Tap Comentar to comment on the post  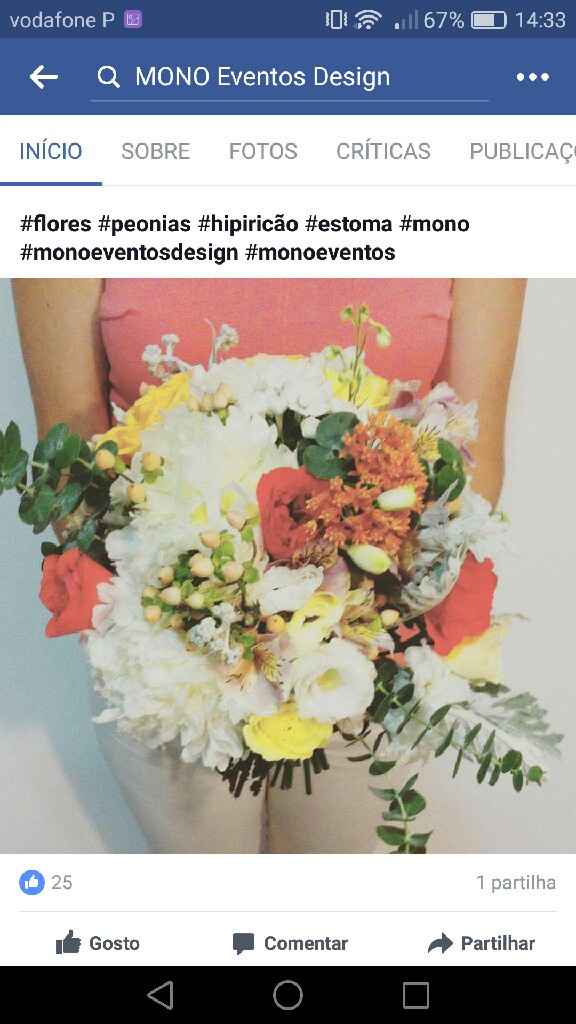pos(290,943)
